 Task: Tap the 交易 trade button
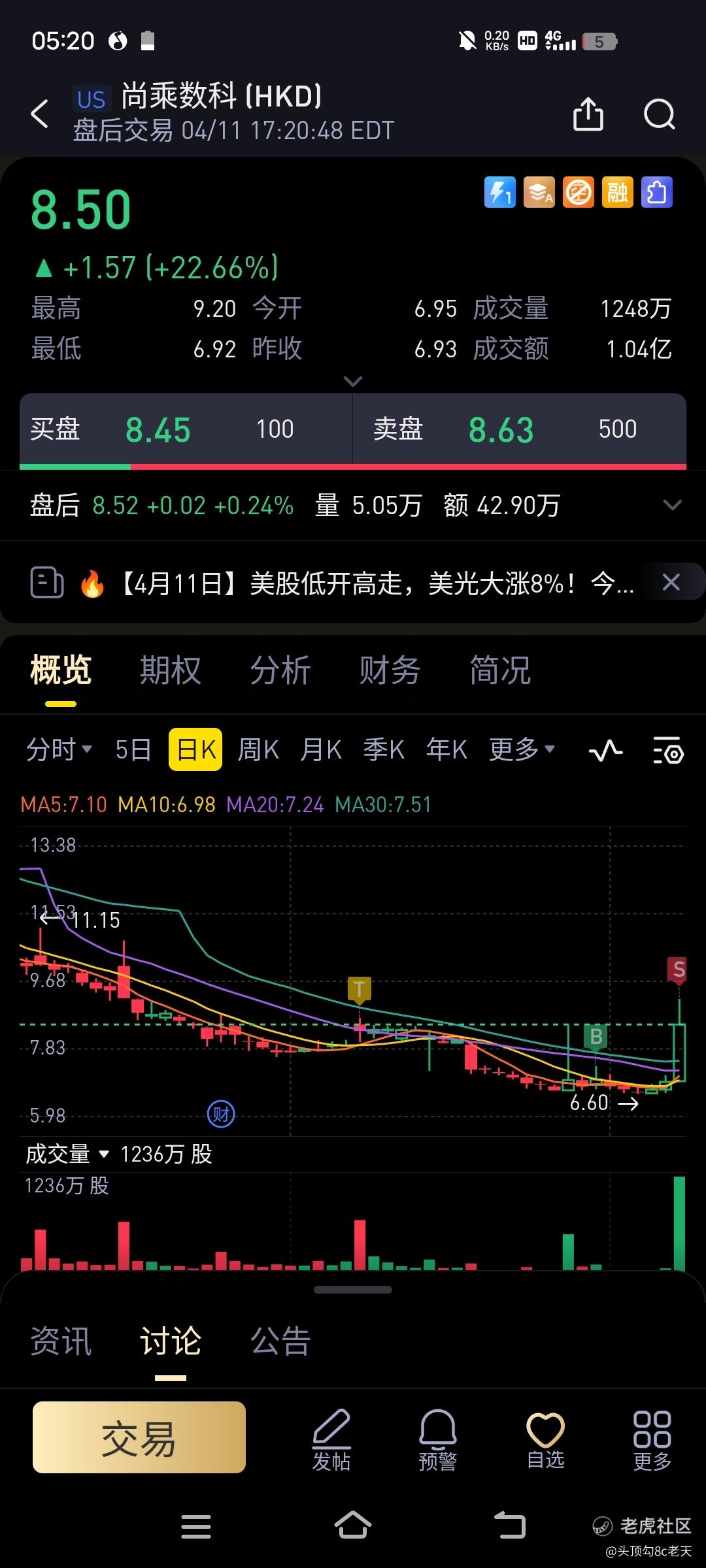(x=139, y=1437)
